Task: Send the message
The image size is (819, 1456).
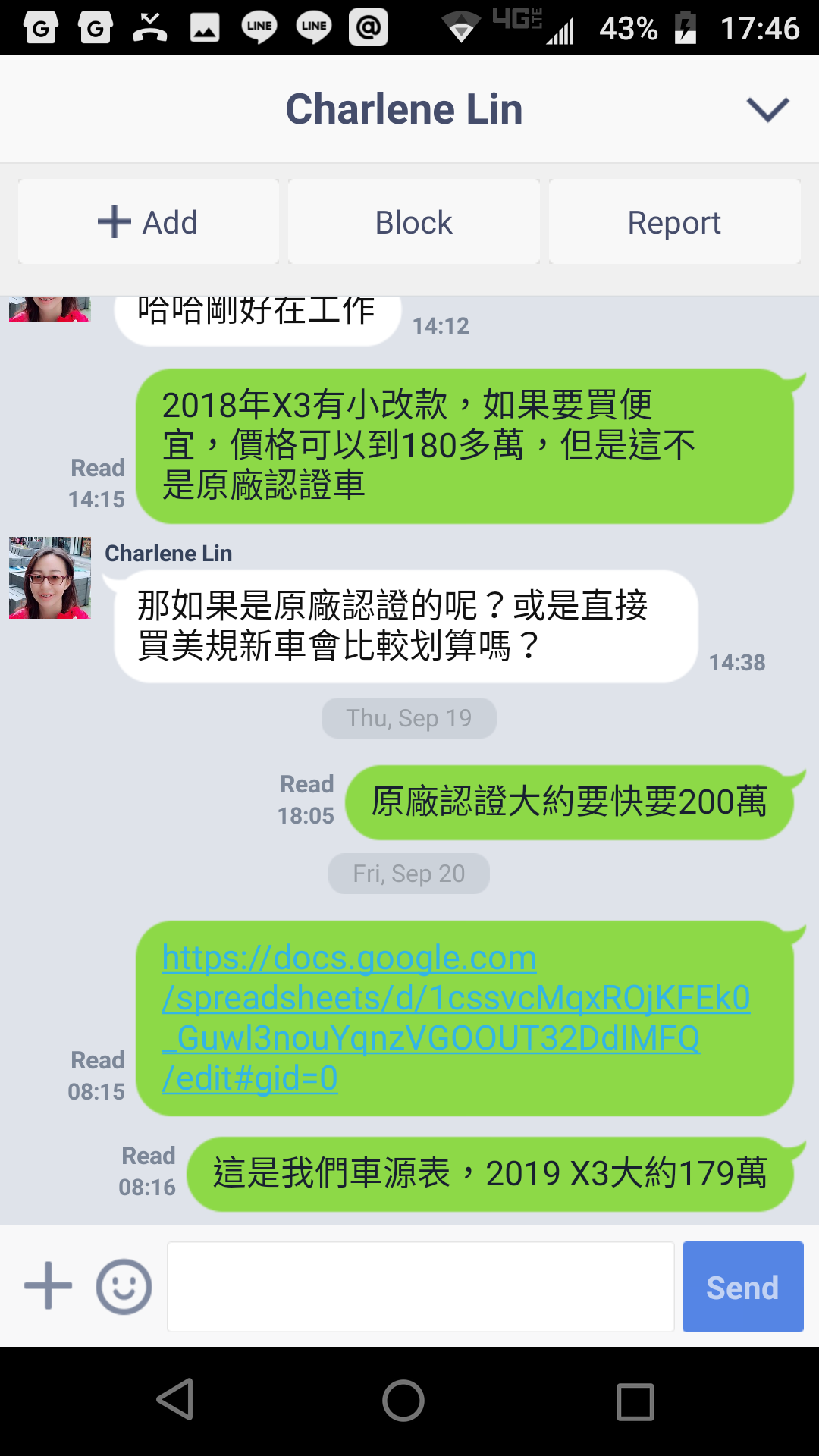Action: (742, 1286)
